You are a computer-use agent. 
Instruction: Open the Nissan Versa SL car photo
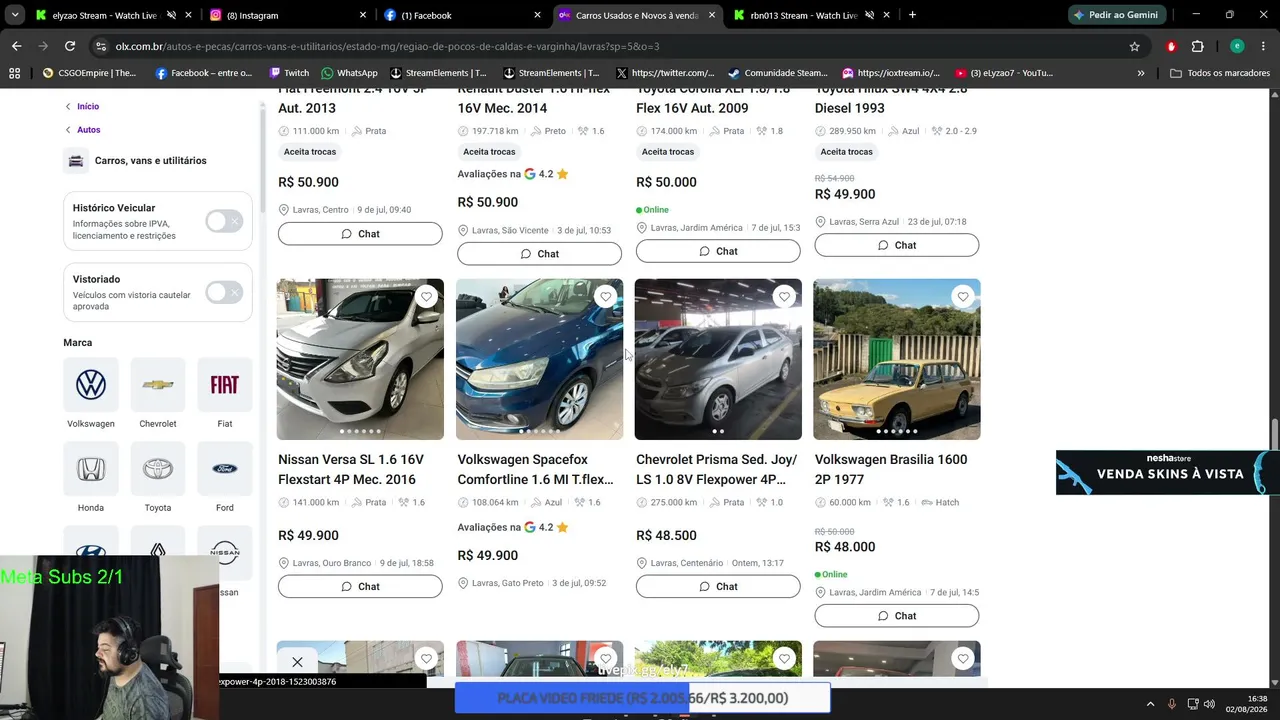[360, 359]
